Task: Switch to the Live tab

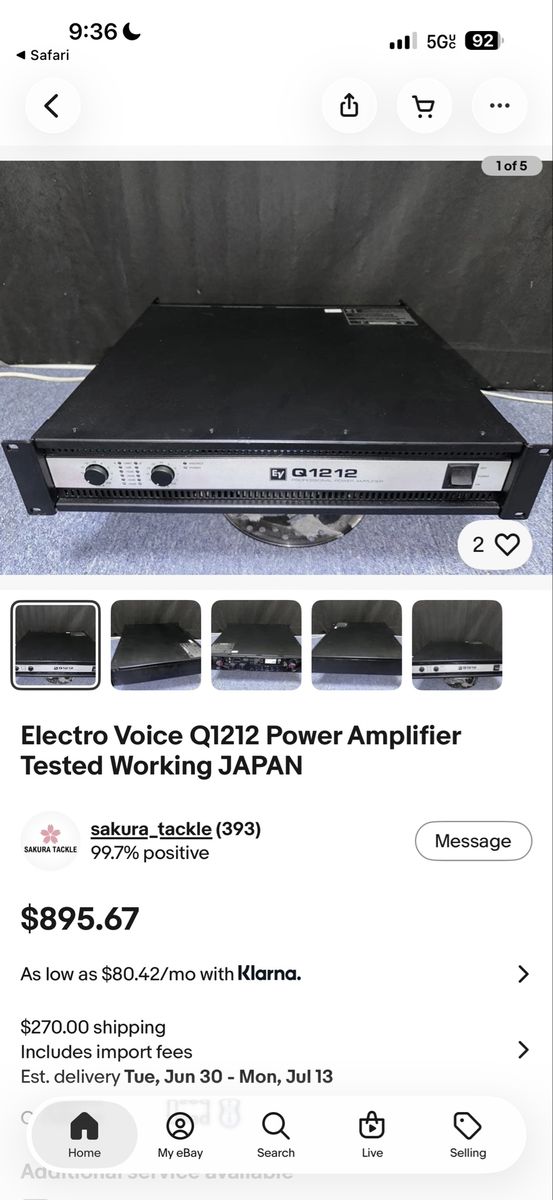Action: (x=372, y=1135)
